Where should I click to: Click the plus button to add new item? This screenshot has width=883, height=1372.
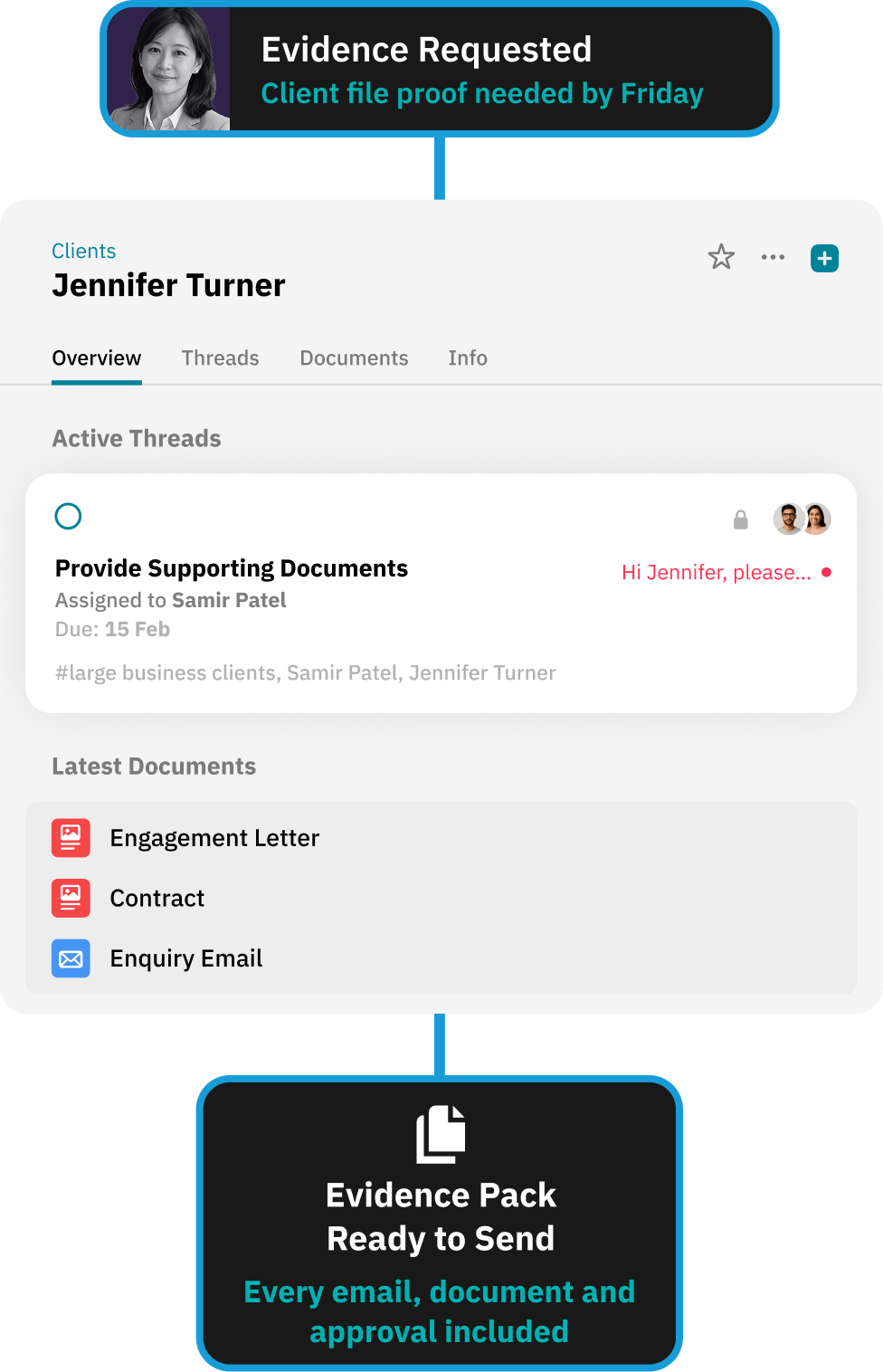[824, 258]
